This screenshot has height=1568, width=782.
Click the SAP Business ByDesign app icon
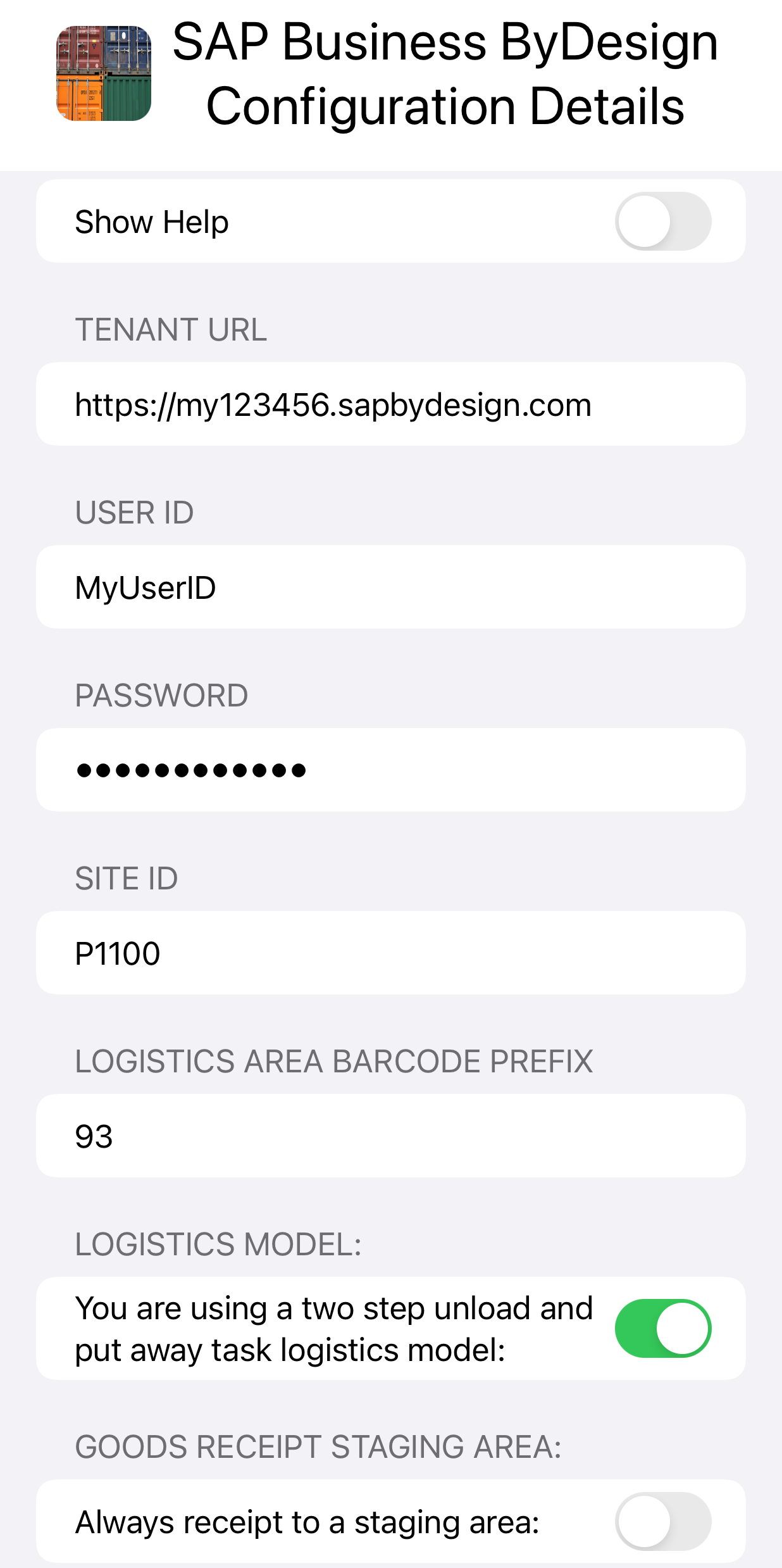(x=105, y=72)
